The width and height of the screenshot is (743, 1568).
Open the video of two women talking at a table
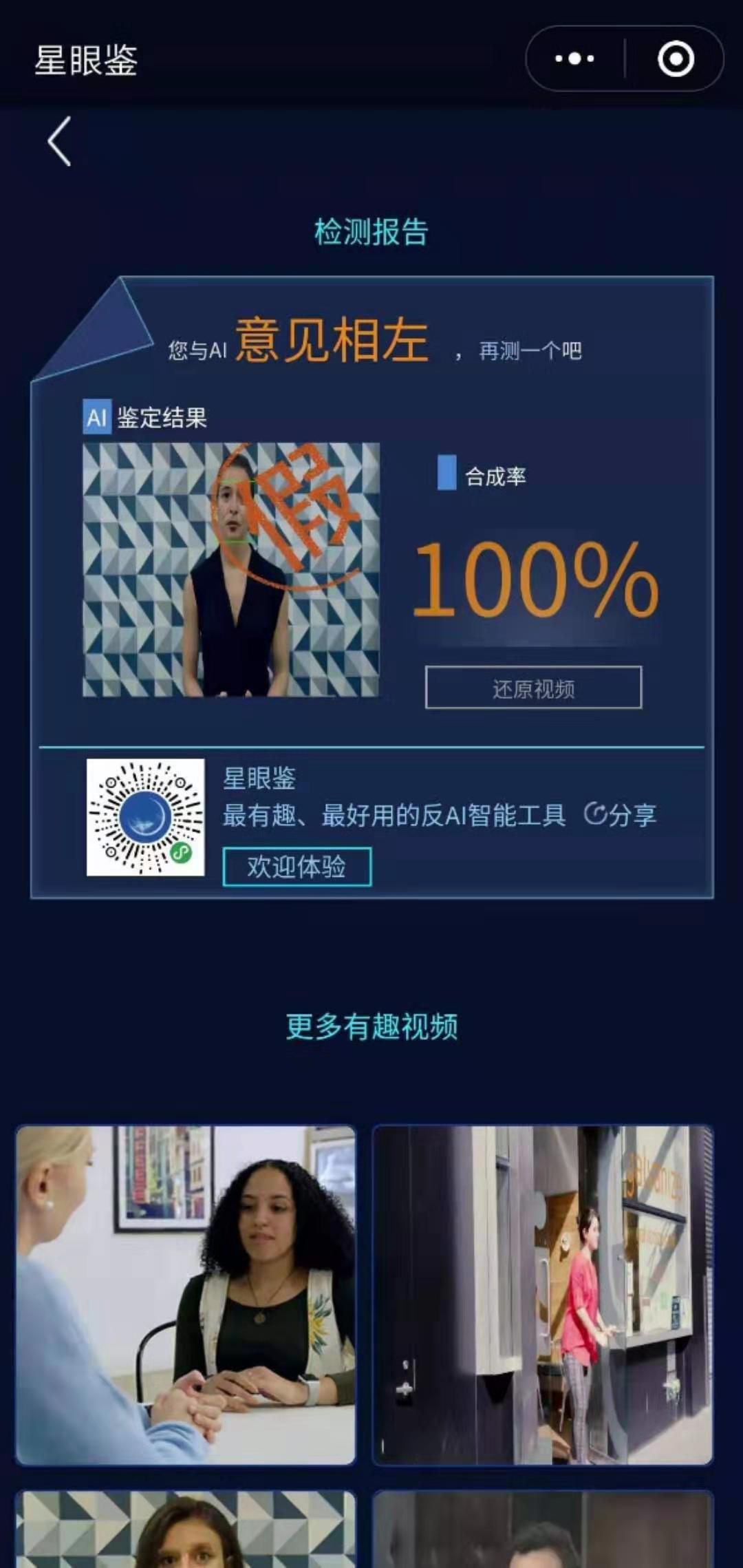[x=186, y=1295]
